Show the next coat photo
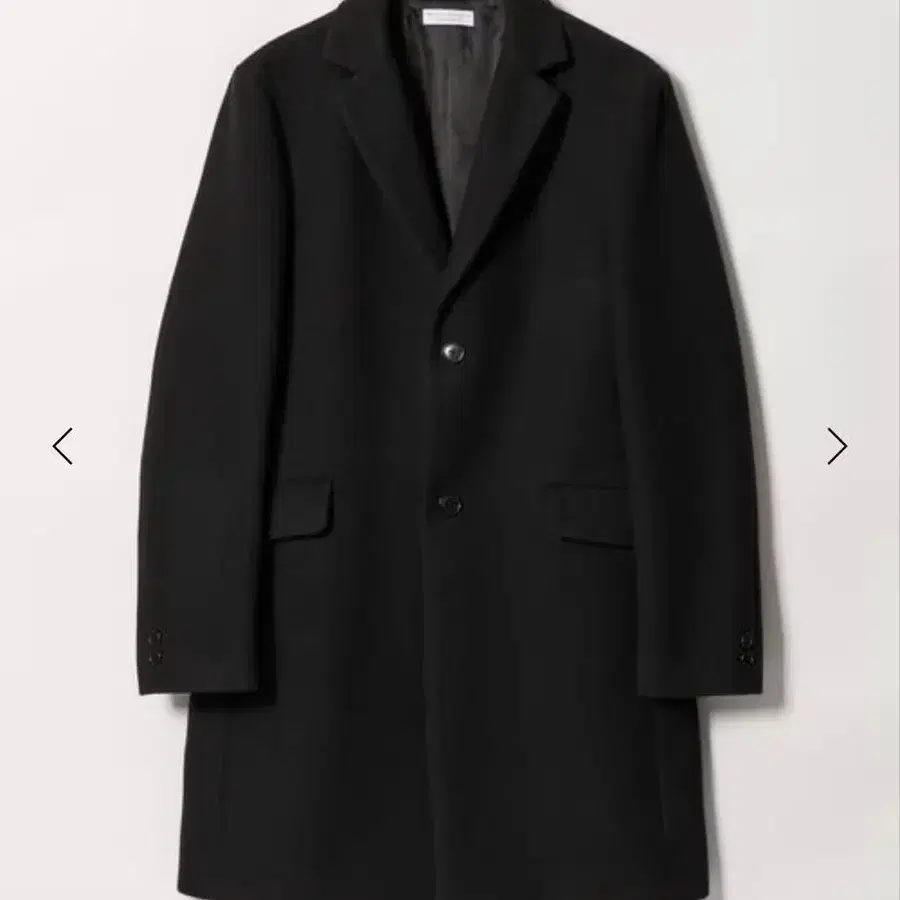The image size is (900, 900). tap(837, 446)
